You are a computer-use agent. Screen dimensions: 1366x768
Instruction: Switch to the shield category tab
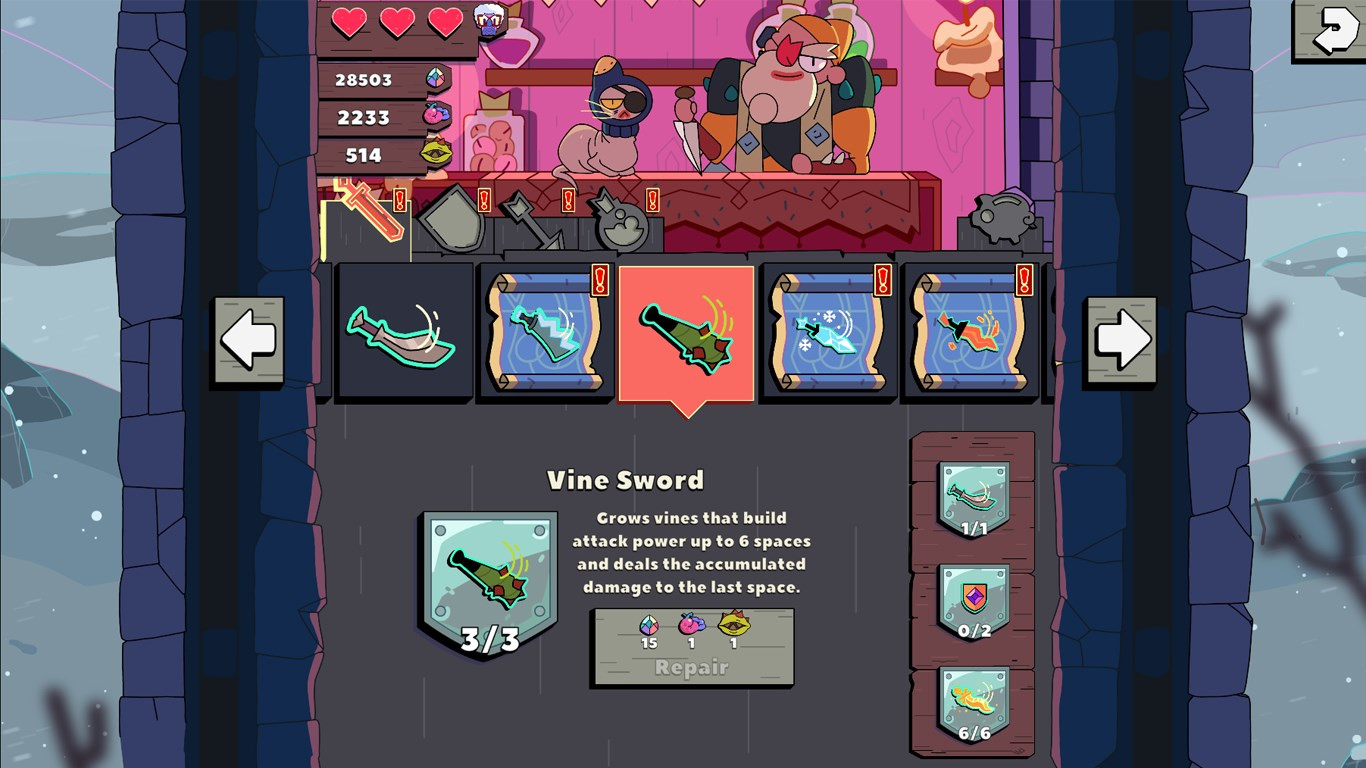pyautogui.click(x=452, y=219)
